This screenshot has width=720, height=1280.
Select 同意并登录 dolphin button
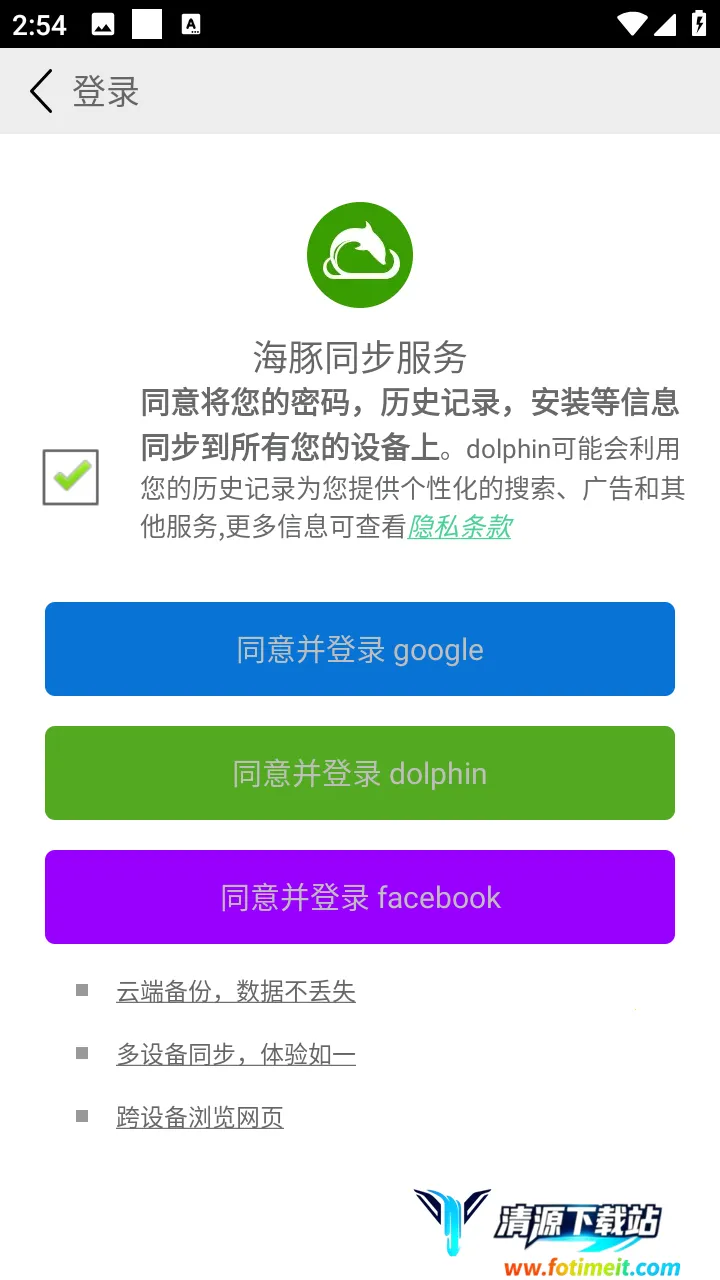point(360,773)
